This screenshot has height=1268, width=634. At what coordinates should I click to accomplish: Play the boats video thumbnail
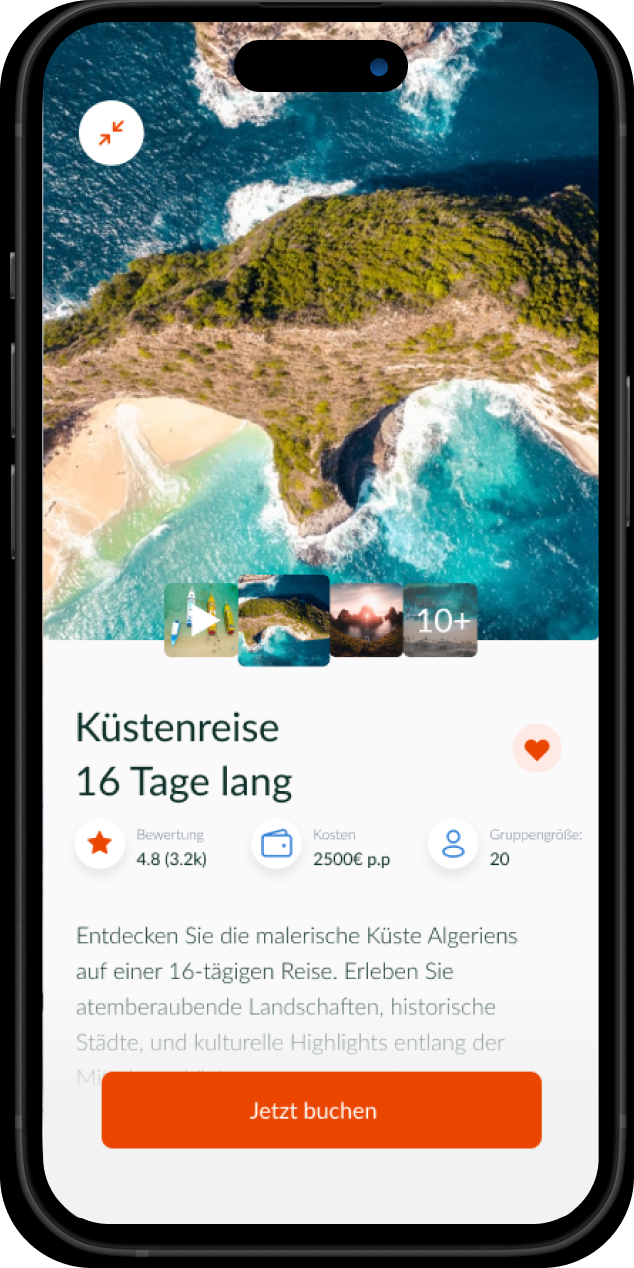201,620
